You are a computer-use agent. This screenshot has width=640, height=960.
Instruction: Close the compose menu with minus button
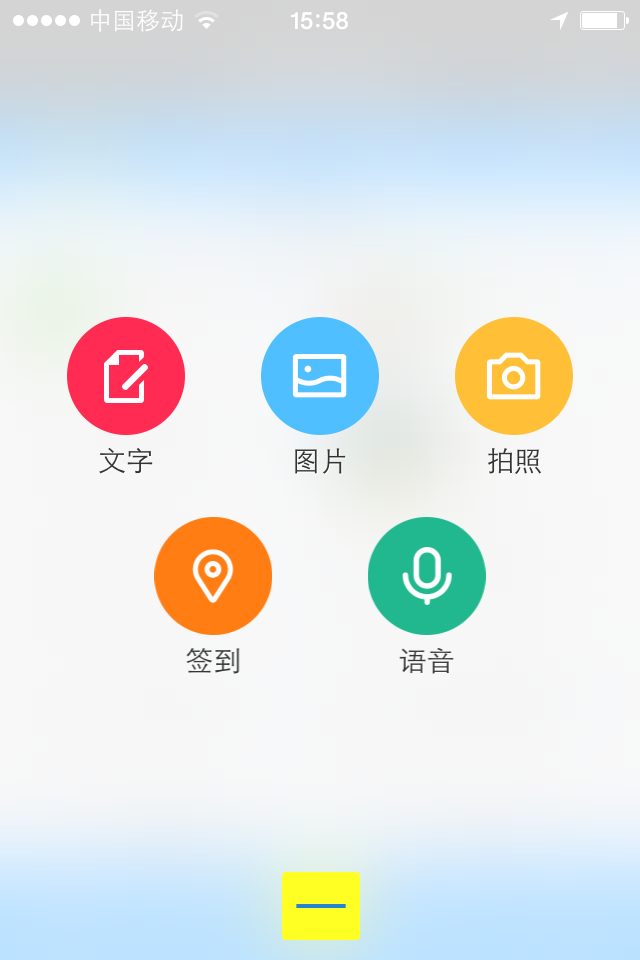(320, 906)
